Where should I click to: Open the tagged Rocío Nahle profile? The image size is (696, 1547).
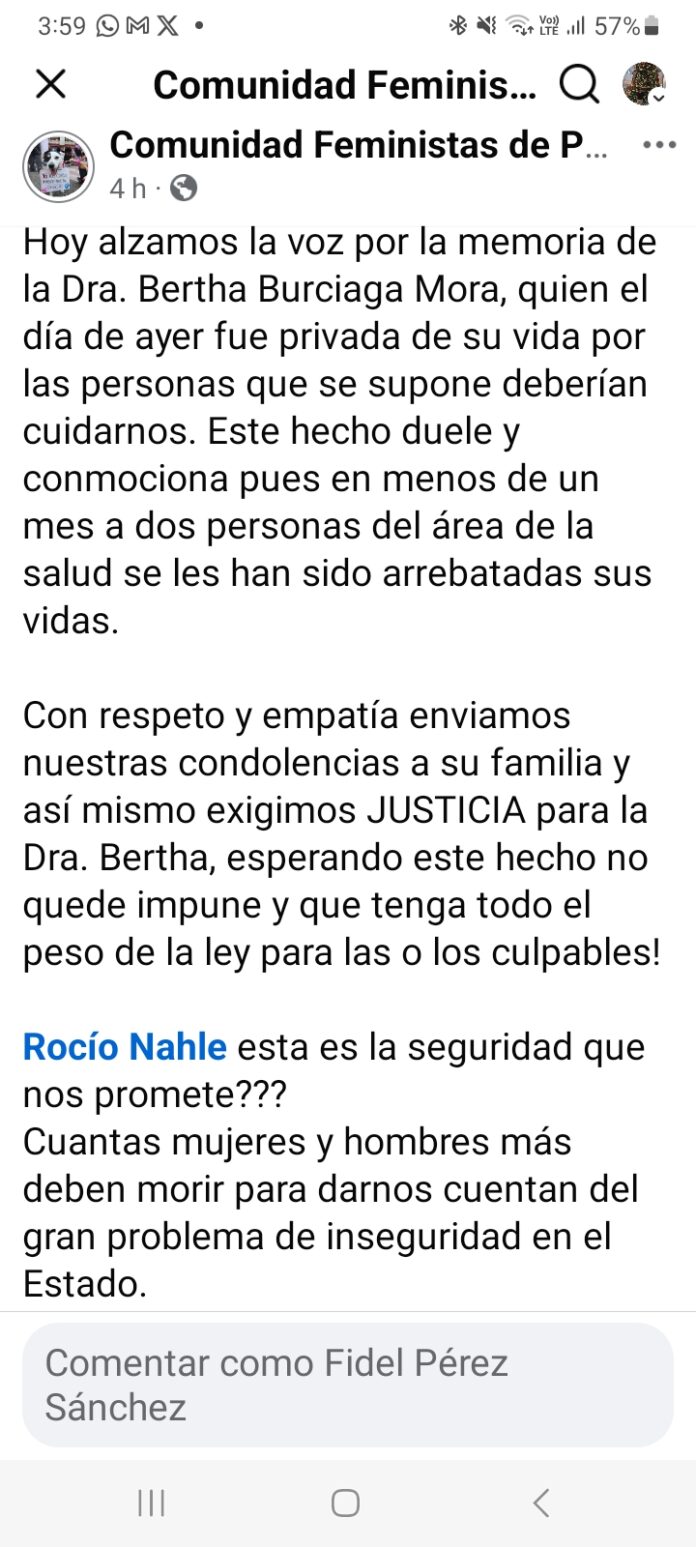tap(125, 1048)
